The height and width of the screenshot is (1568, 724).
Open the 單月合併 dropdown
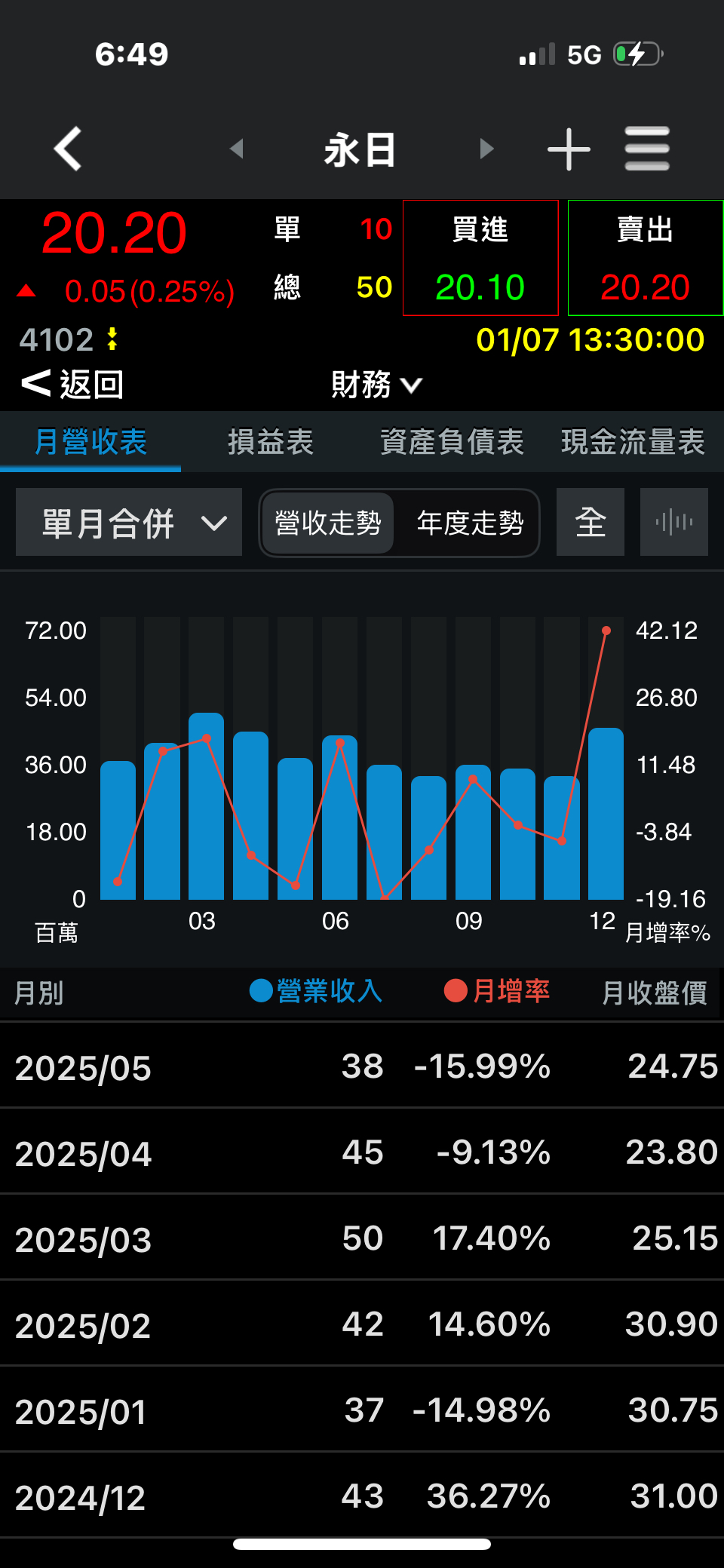129,522
